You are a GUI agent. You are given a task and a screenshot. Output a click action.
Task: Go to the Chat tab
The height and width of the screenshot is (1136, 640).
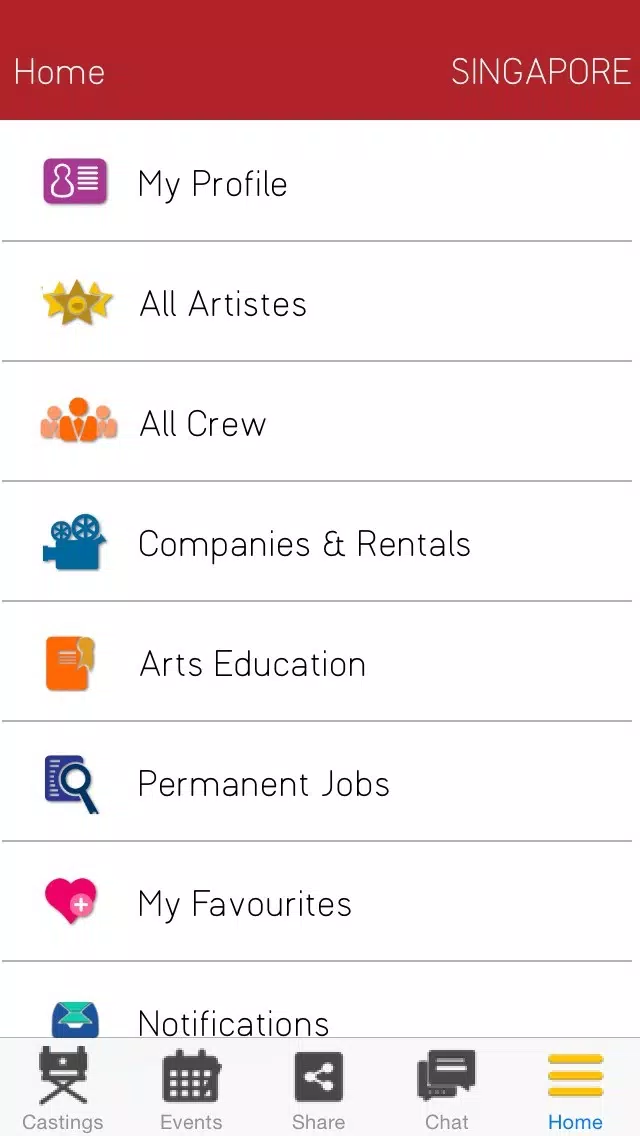coord(447,1088)
